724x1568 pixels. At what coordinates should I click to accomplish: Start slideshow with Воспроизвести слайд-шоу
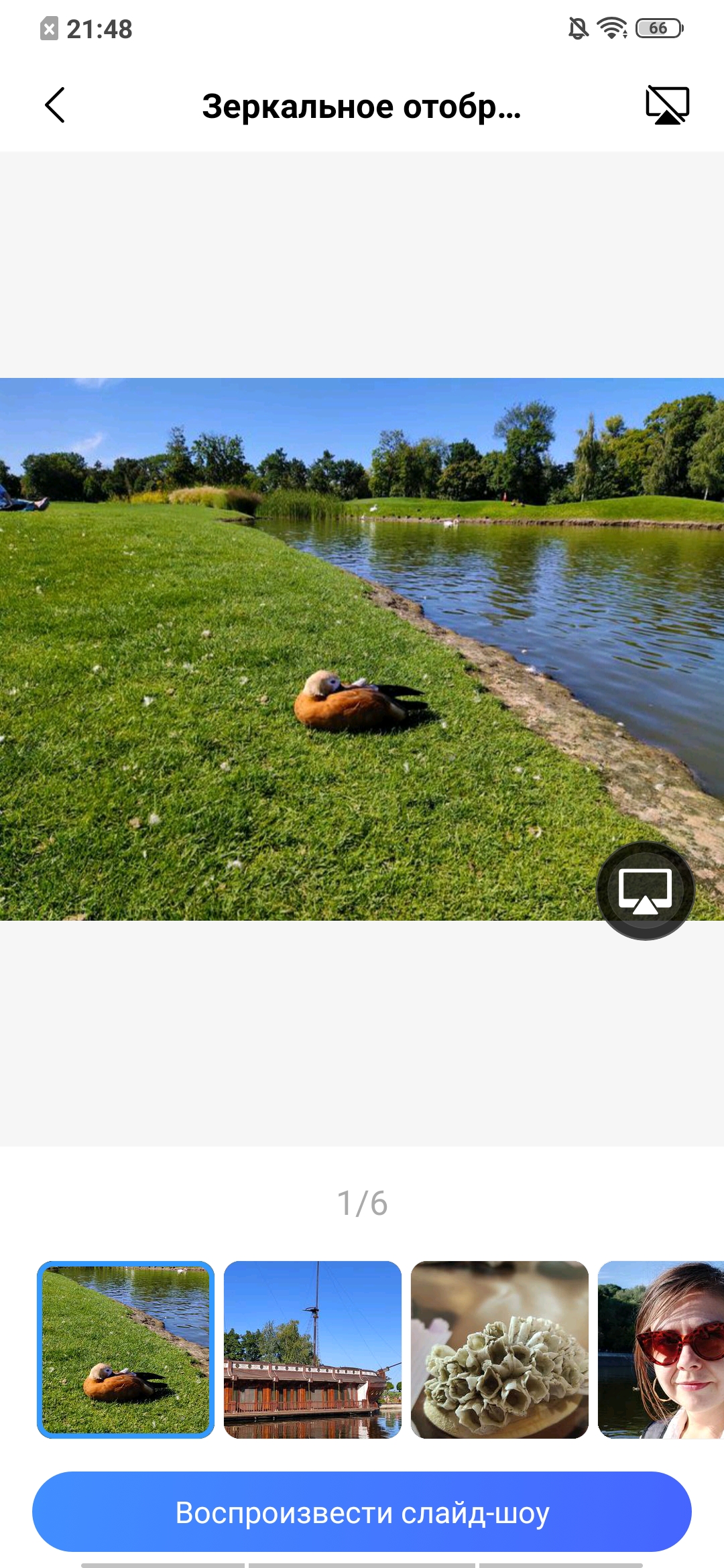click(x=362, y=1512)
